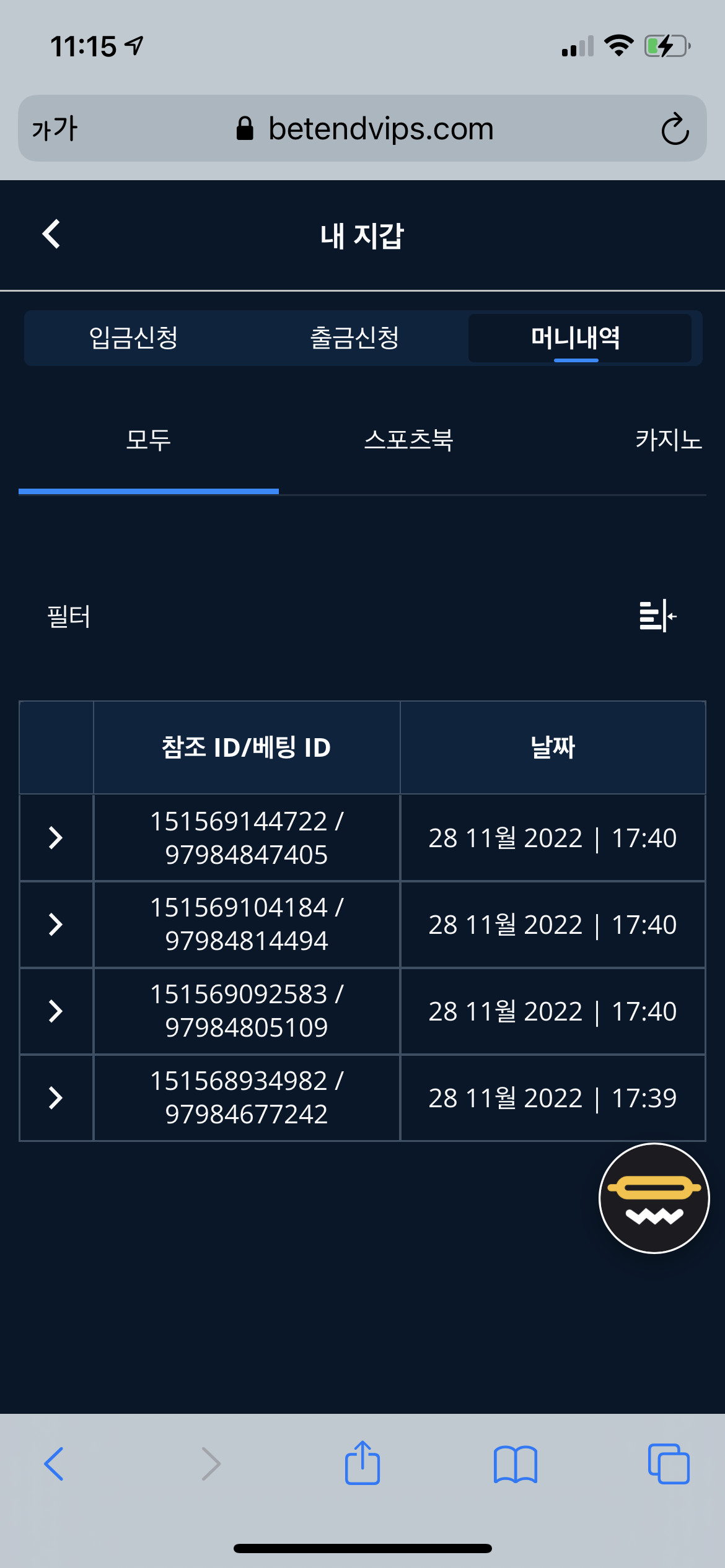Open the floating chat support button
The height and width of the screenshot is (1568, 725).
(654, 1198)
